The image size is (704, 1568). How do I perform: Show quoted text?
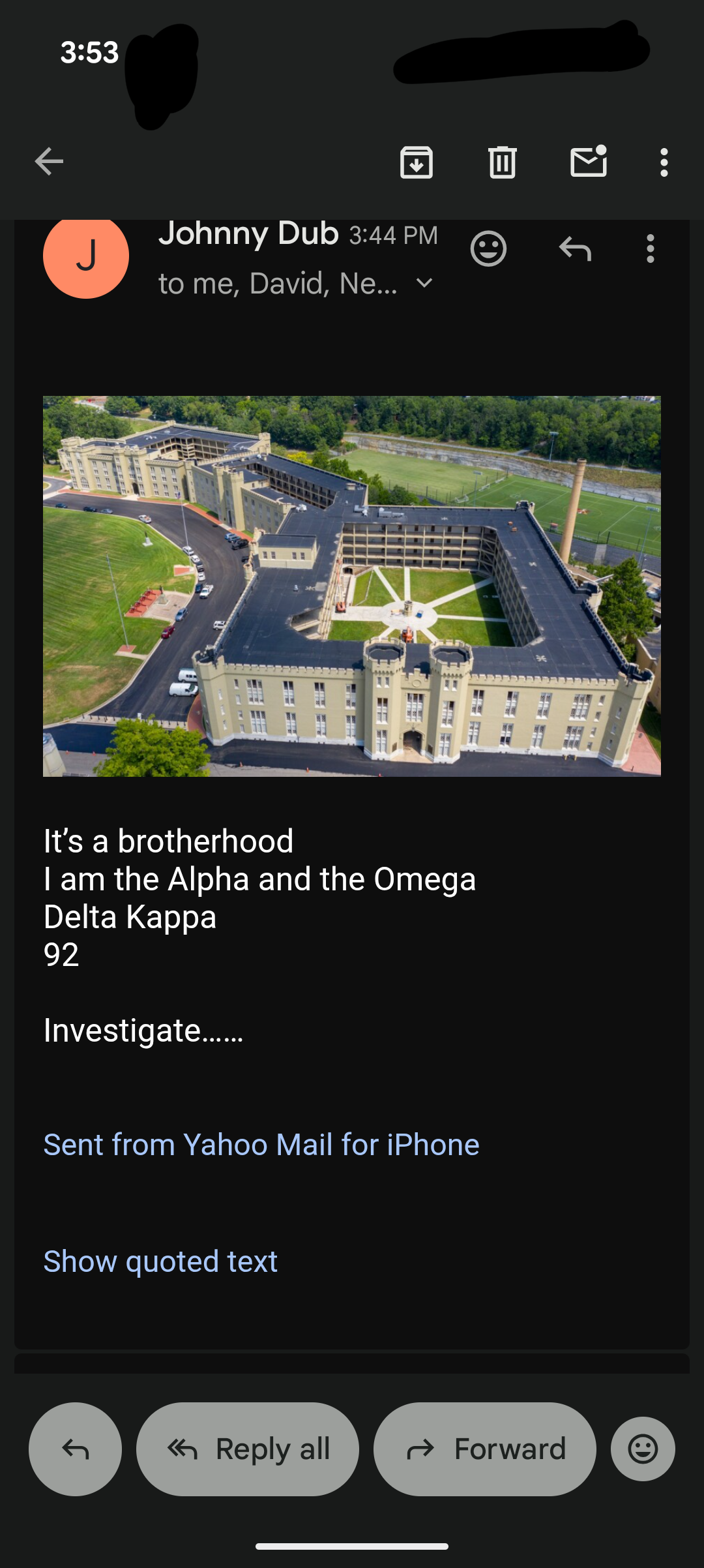click(x=160, y=1261)
